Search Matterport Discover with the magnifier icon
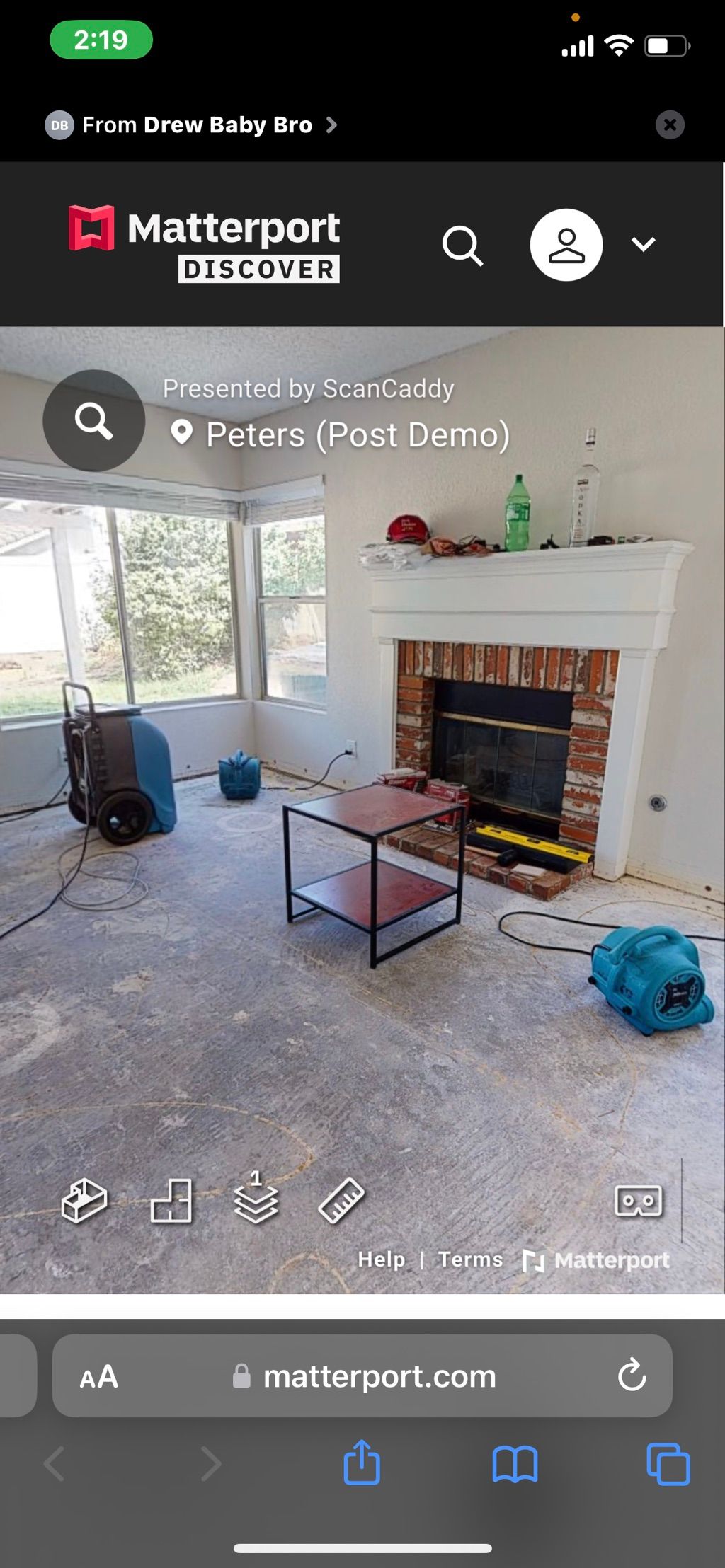Image resolution: width=725 pixels, height=1568 pixels. [462, 246]
